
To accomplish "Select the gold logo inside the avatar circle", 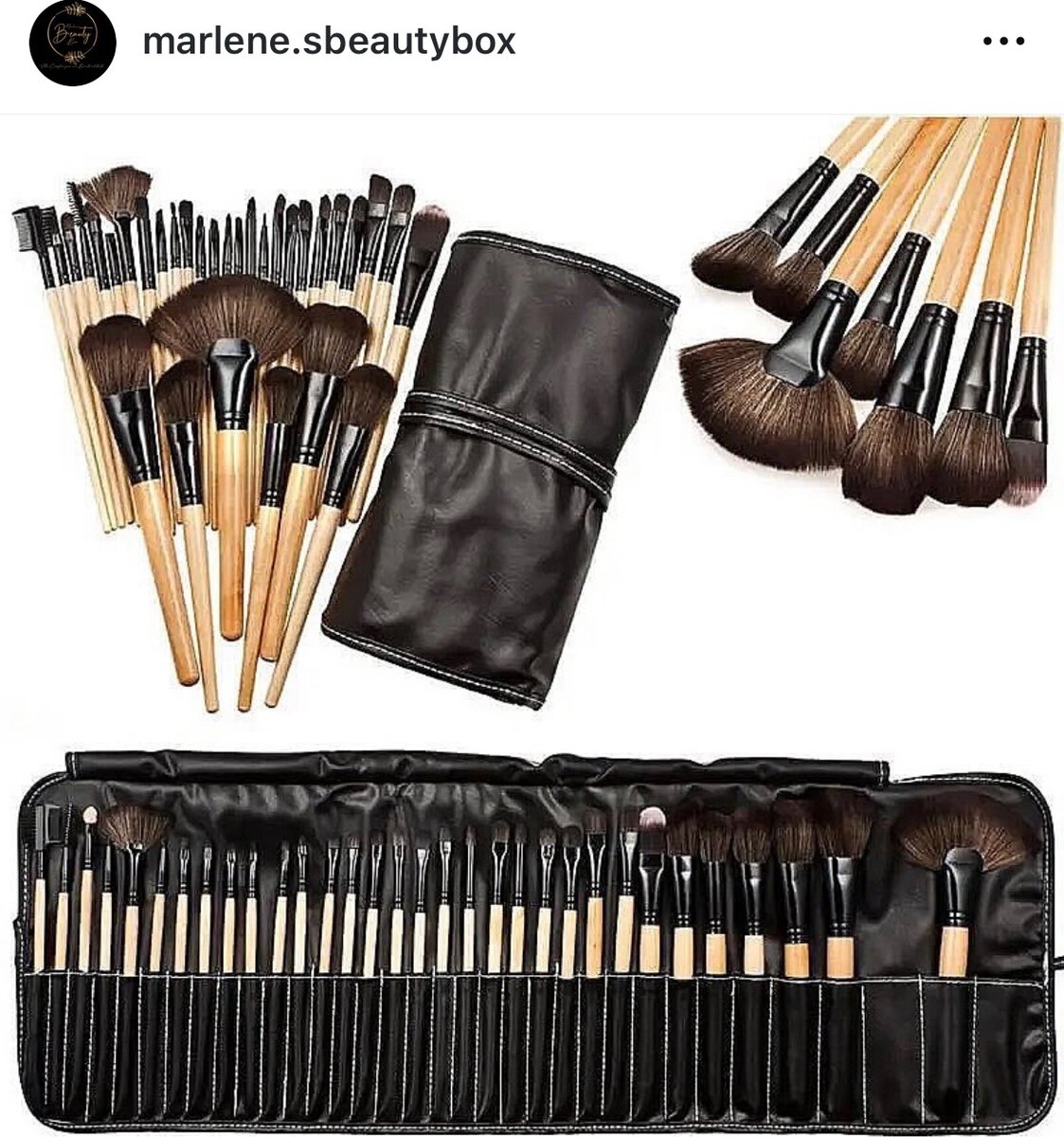I will pyautogui.click(x=74, y=38).
